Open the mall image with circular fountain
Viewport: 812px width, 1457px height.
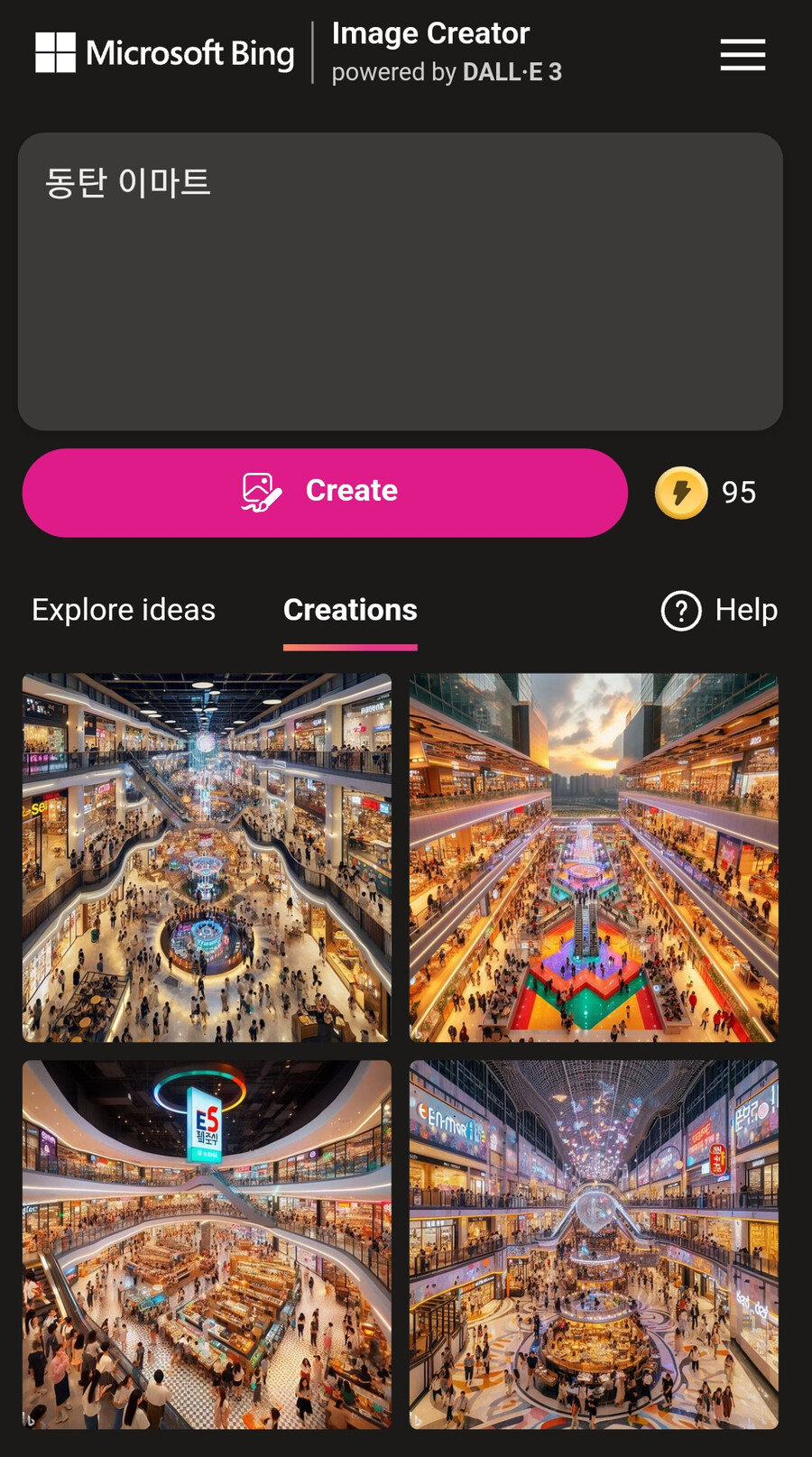[207, 857]
